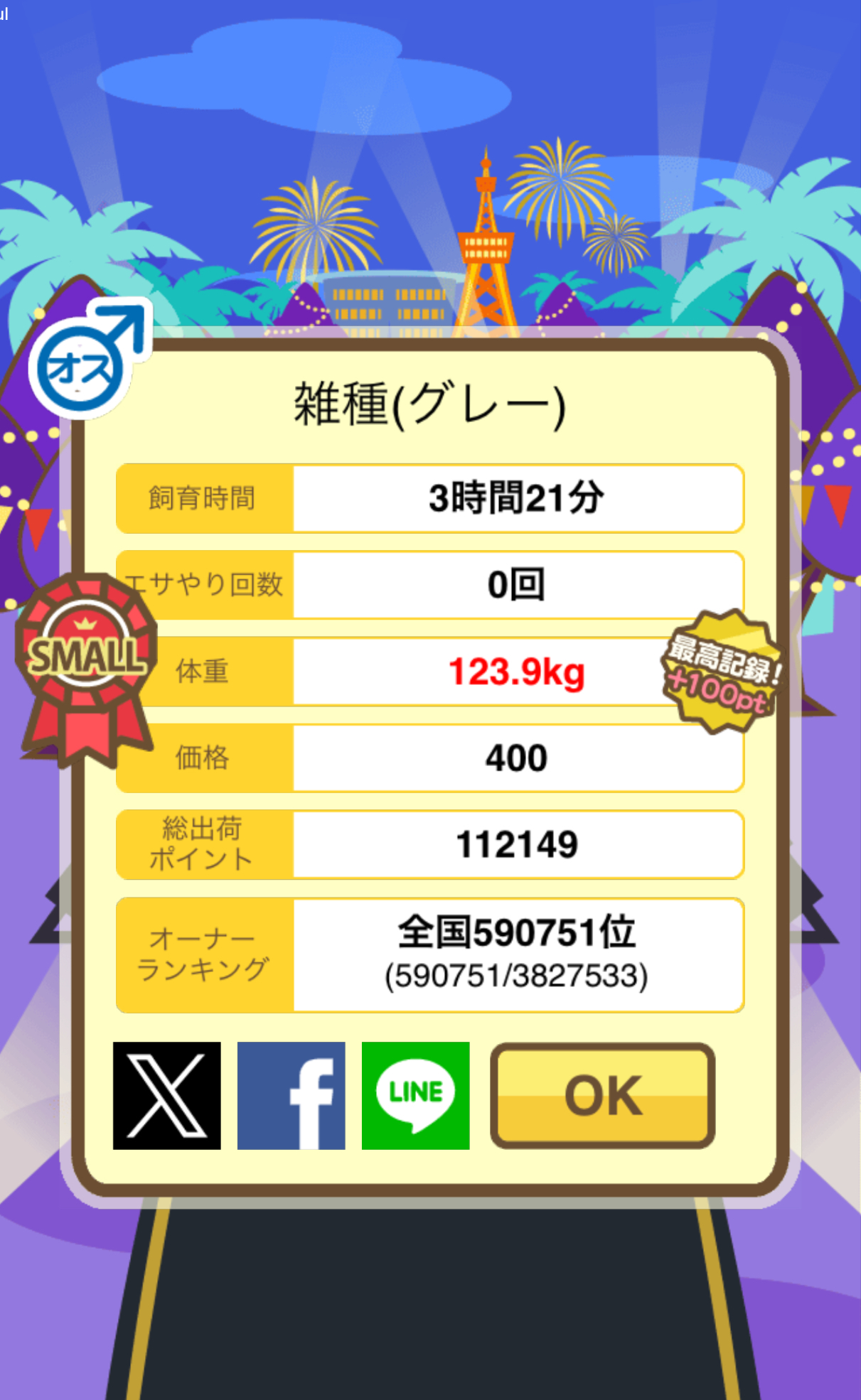Image resolution: width=861 pixels, height=1400 pixels.
Task: Share the result on X
Action: pyautogui.click(x=167, y=1095)
